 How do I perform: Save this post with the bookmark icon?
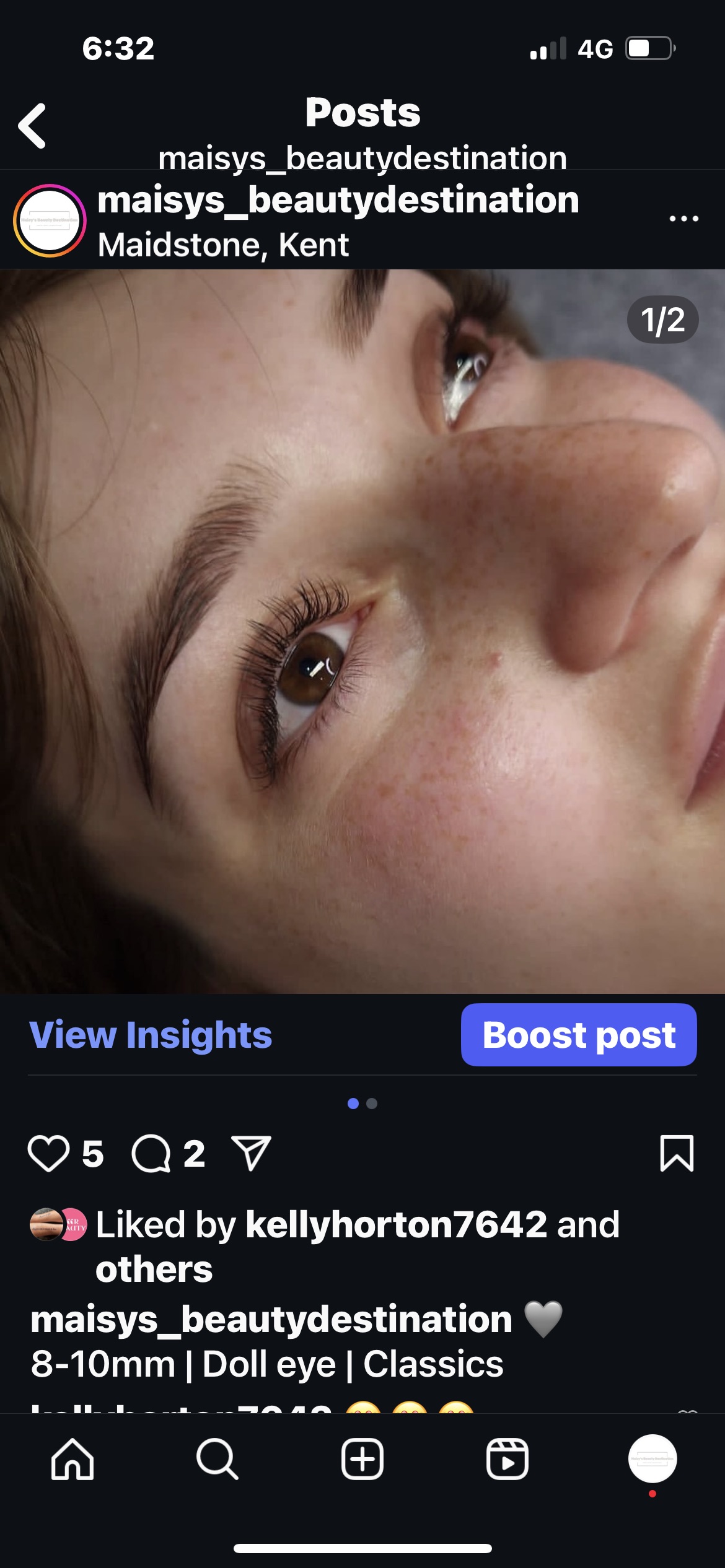point(677,1154)
